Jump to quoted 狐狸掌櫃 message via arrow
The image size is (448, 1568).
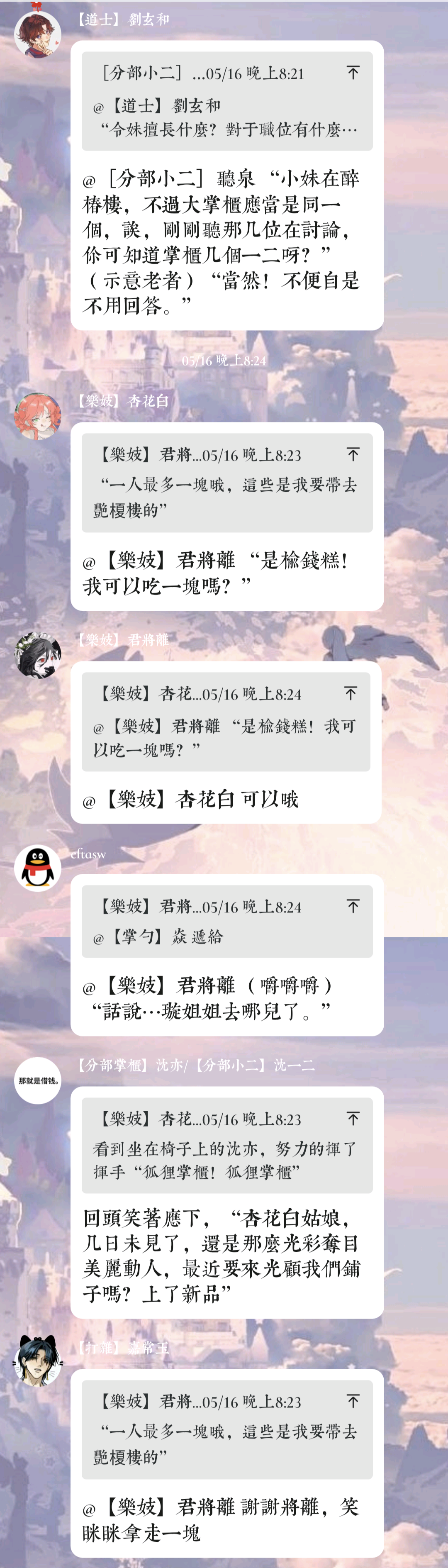353,1119
